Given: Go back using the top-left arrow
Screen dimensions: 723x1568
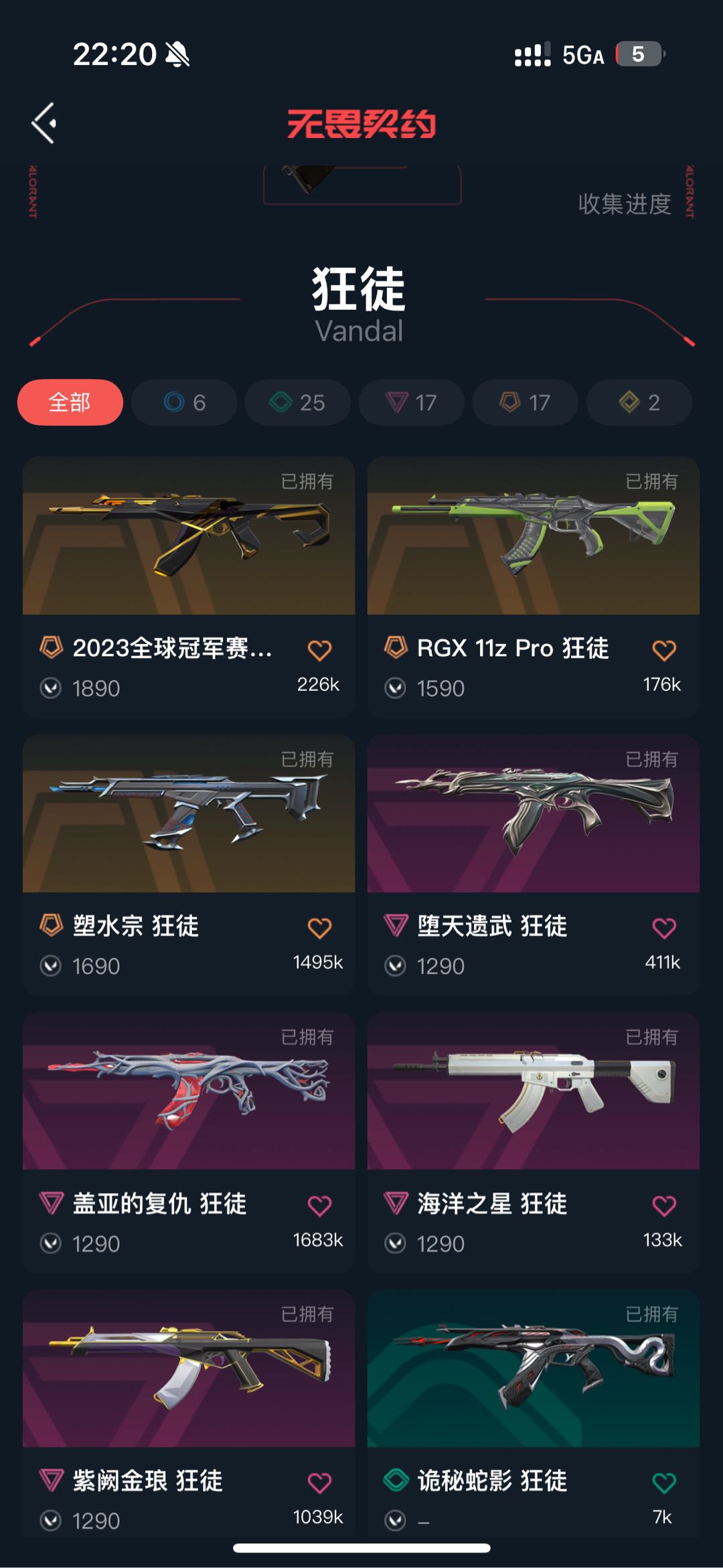Looking at the screenshot, I should [x=44, y=123].
